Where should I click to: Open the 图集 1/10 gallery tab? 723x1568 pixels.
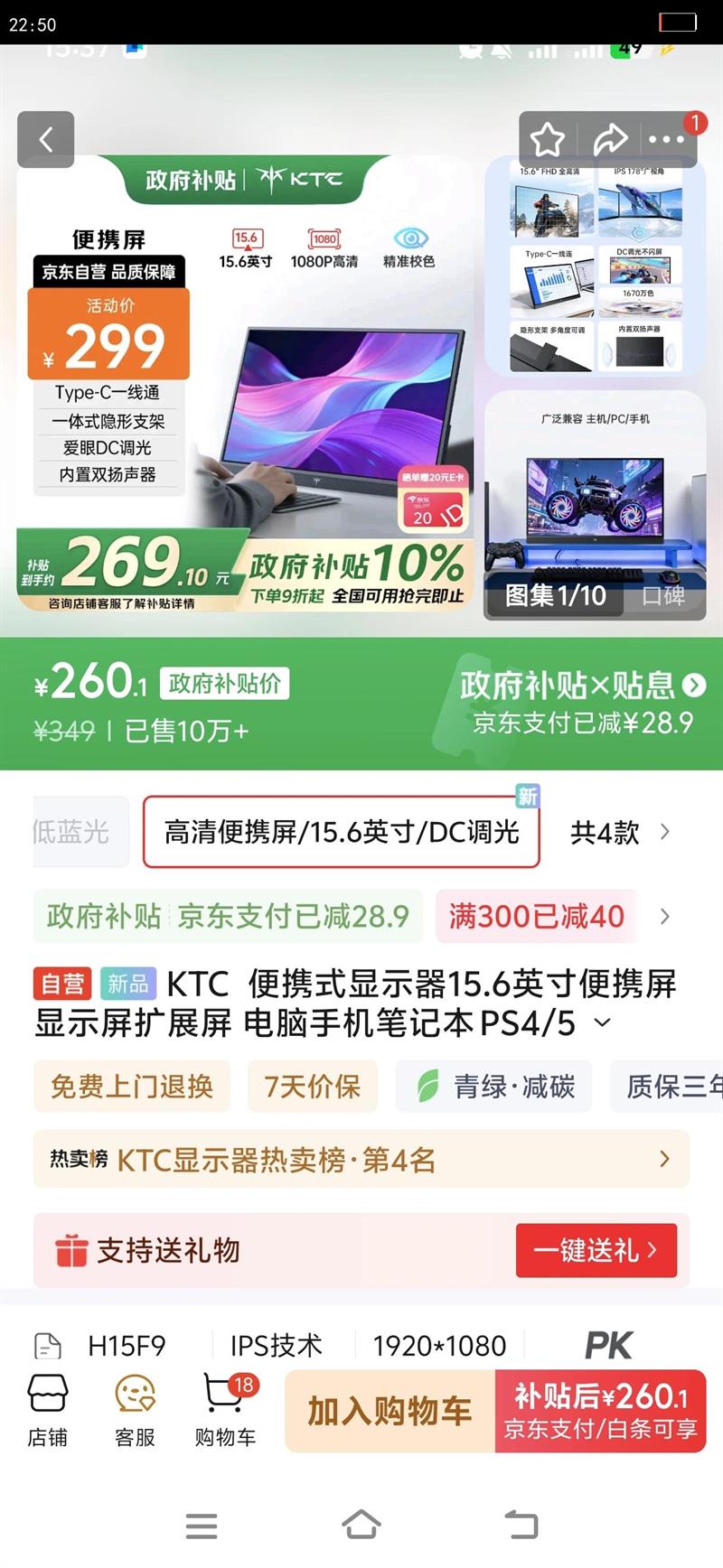555,595
